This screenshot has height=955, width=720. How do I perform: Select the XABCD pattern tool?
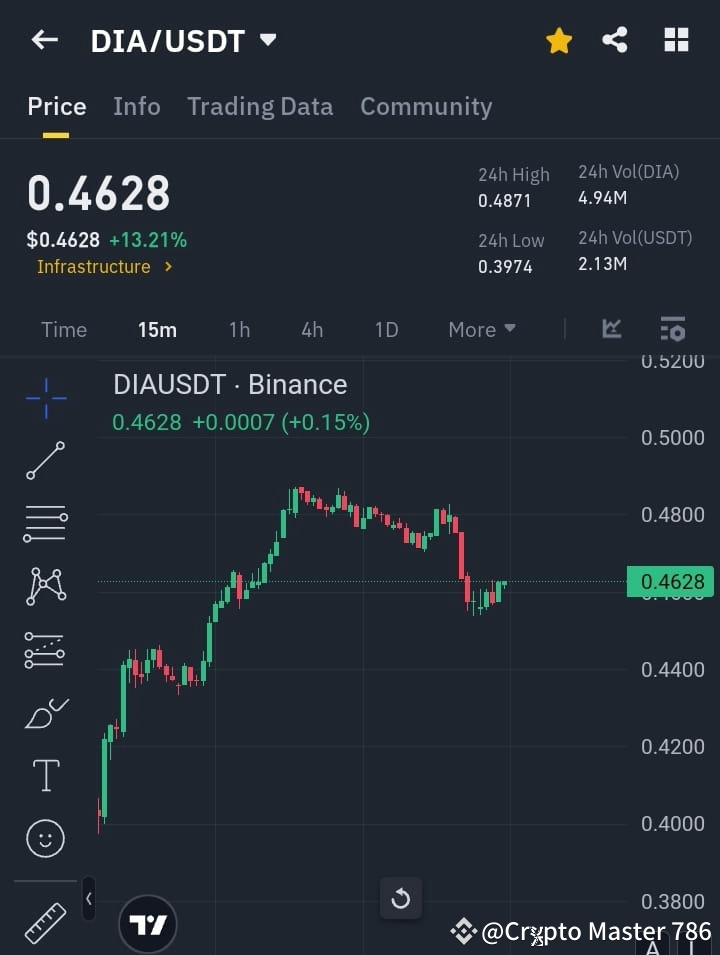[45, 587]
